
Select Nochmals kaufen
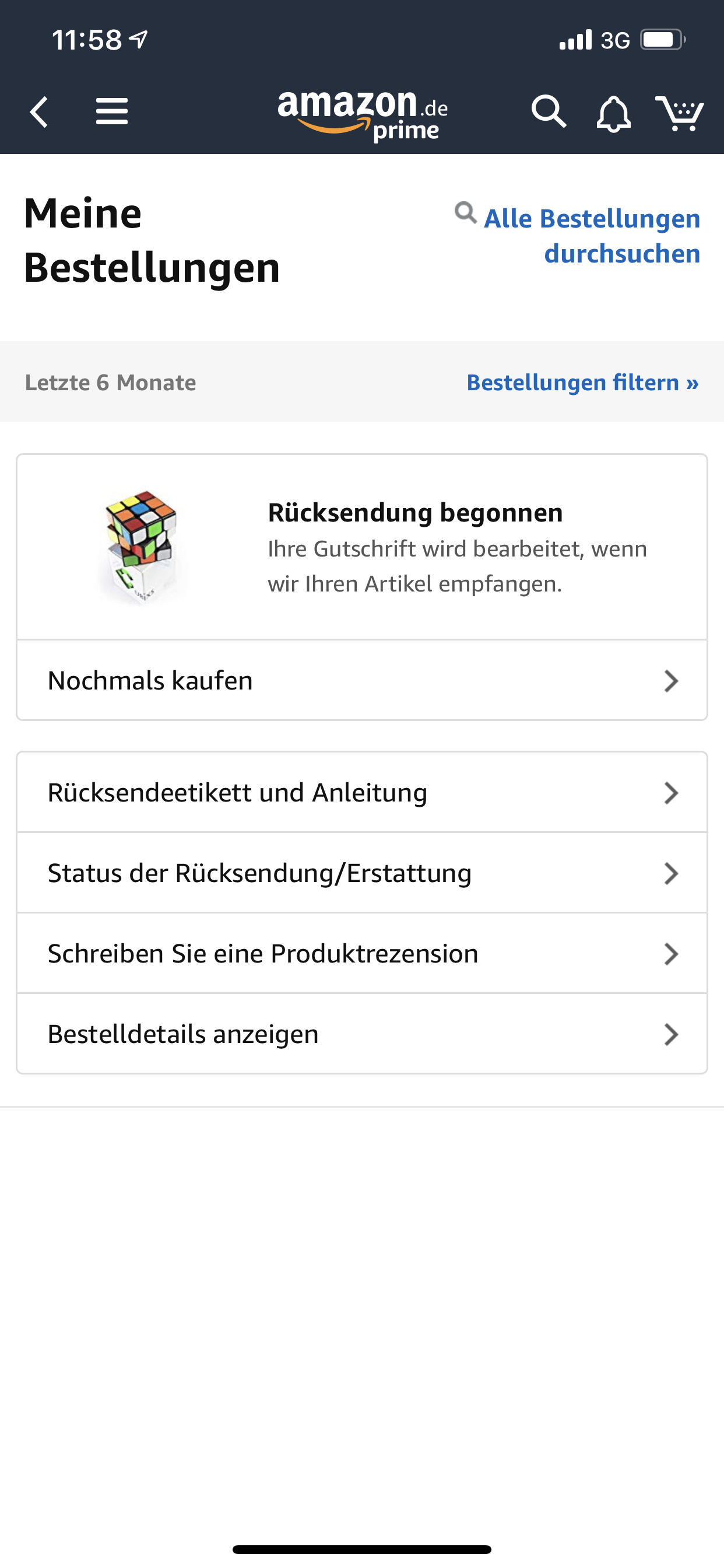coord(361,681)
